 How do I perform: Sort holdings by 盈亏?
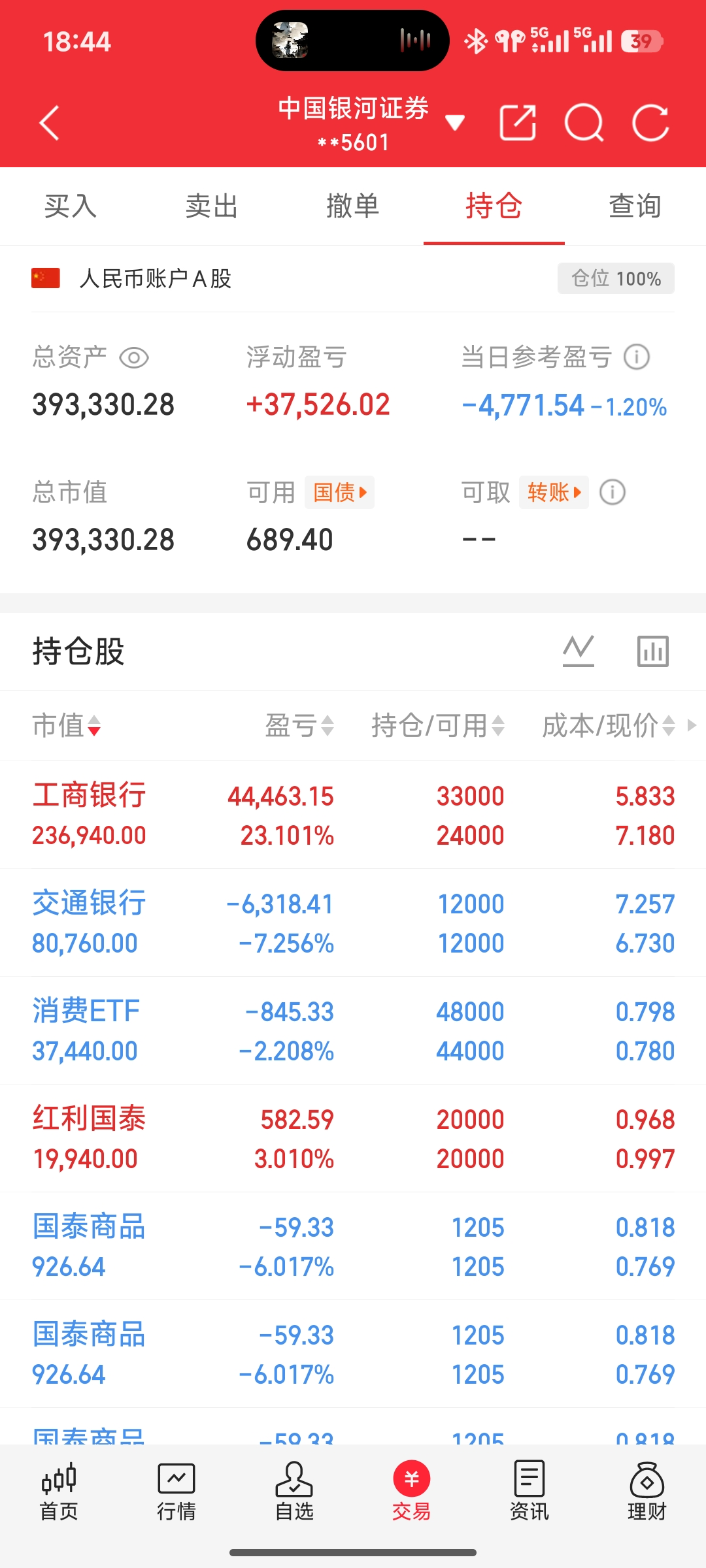(299, 726)
